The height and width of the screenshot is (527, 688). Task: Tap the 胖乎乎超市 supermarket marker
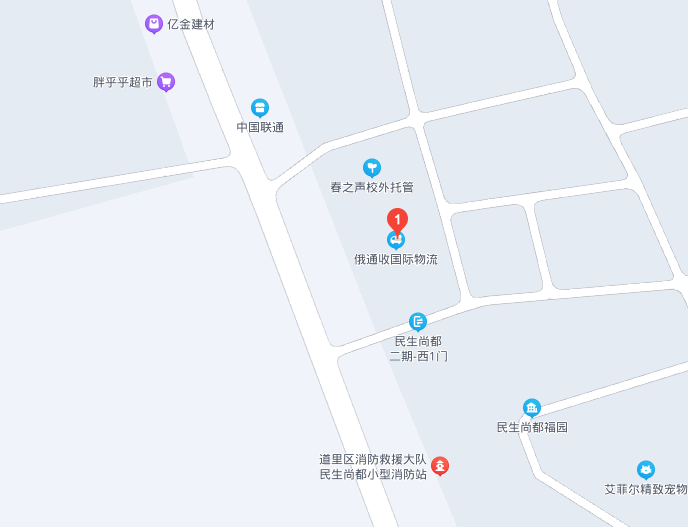[x=167, y=82]
